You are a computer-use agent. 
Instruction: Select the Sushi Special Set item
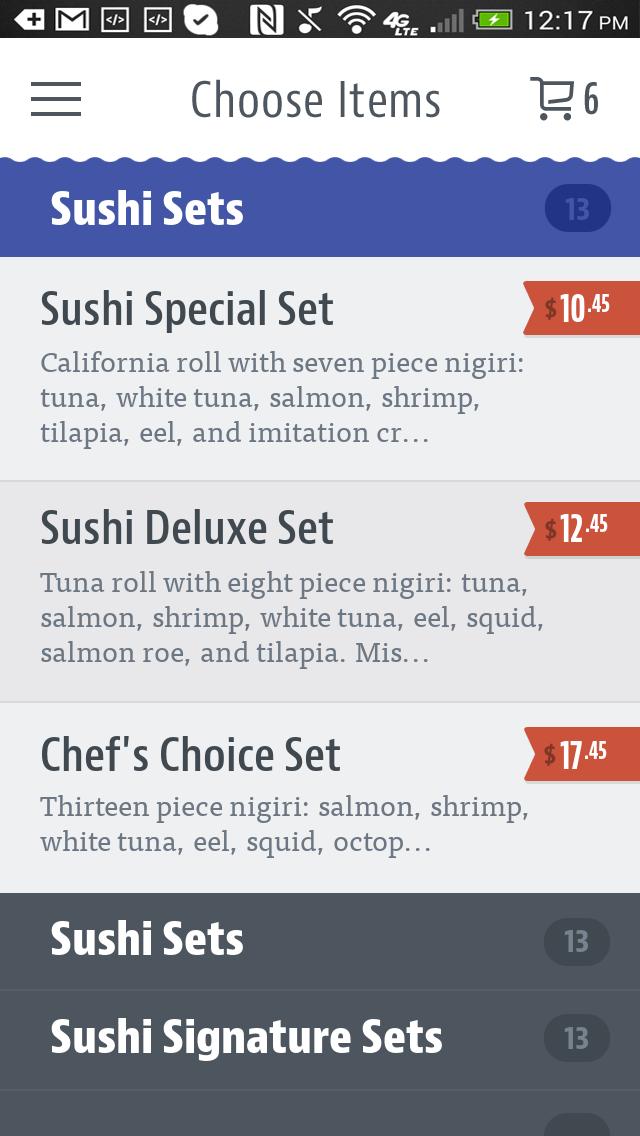point(280,368)
